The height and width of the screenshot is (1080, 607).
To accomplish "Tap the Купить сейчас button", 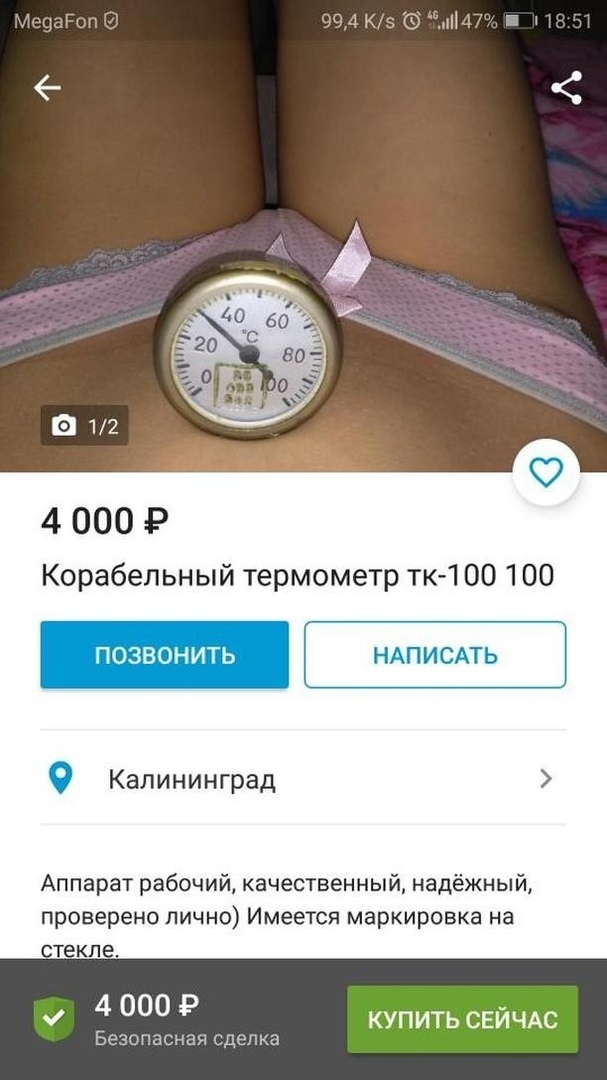I will click(462, 1019).
